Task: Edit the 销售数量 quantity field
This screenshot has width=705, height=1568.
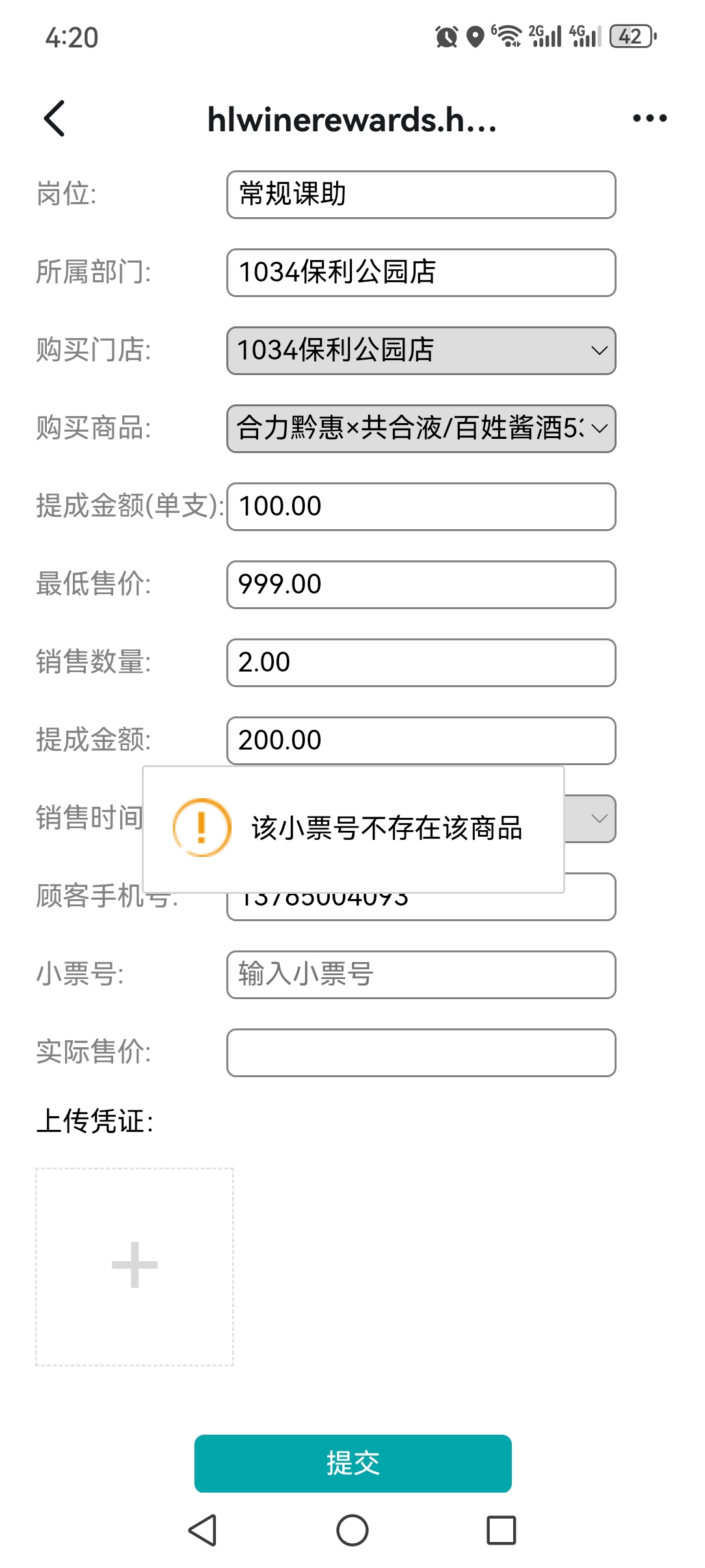Action: 421,662
